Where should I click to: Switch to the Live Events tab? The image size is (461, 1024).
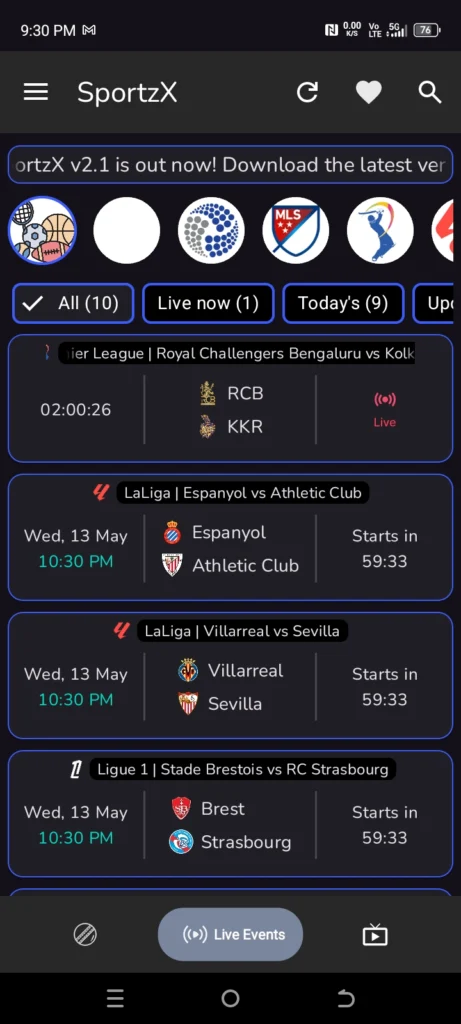click(230, 935)
